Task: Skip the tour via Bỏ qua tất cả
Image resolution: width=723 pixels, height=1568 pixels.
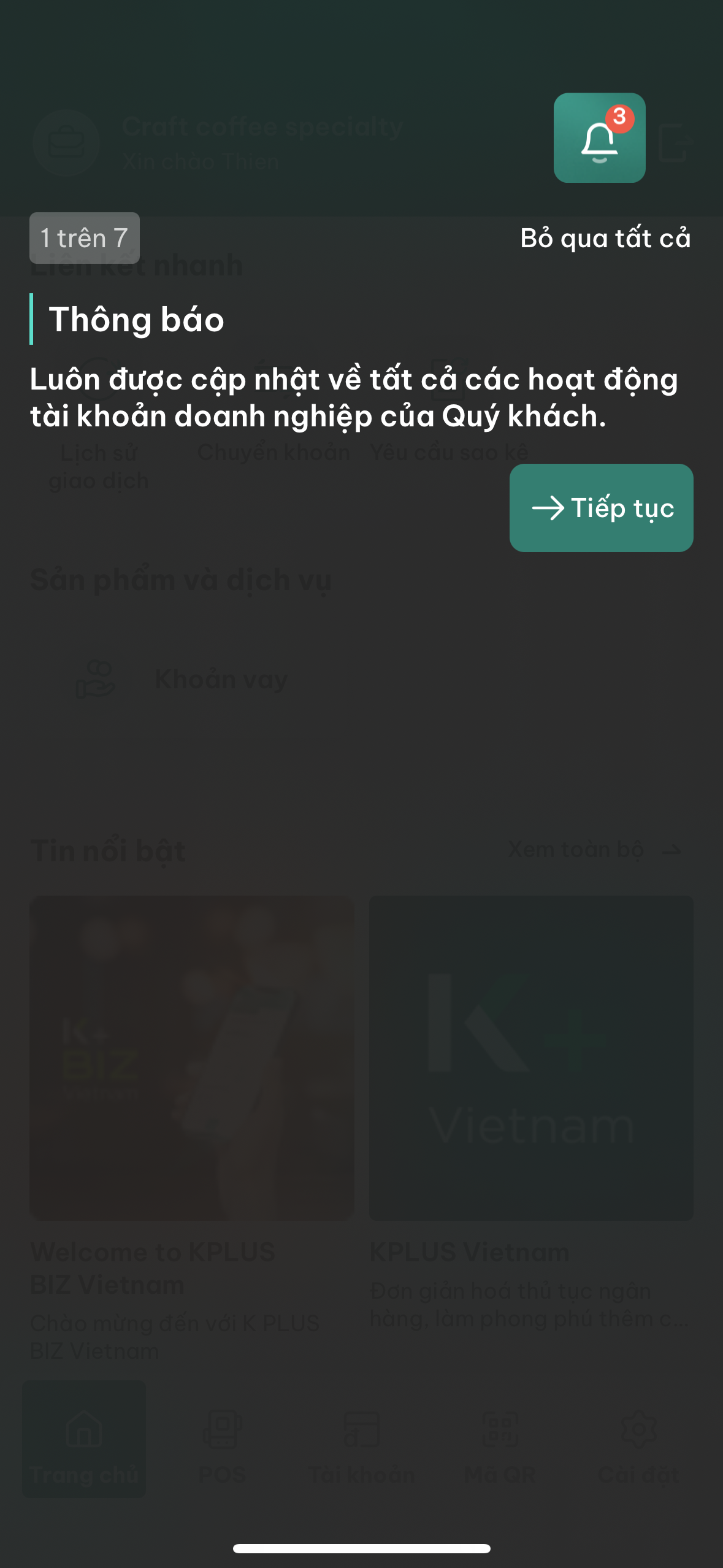Action: [605, 238]
